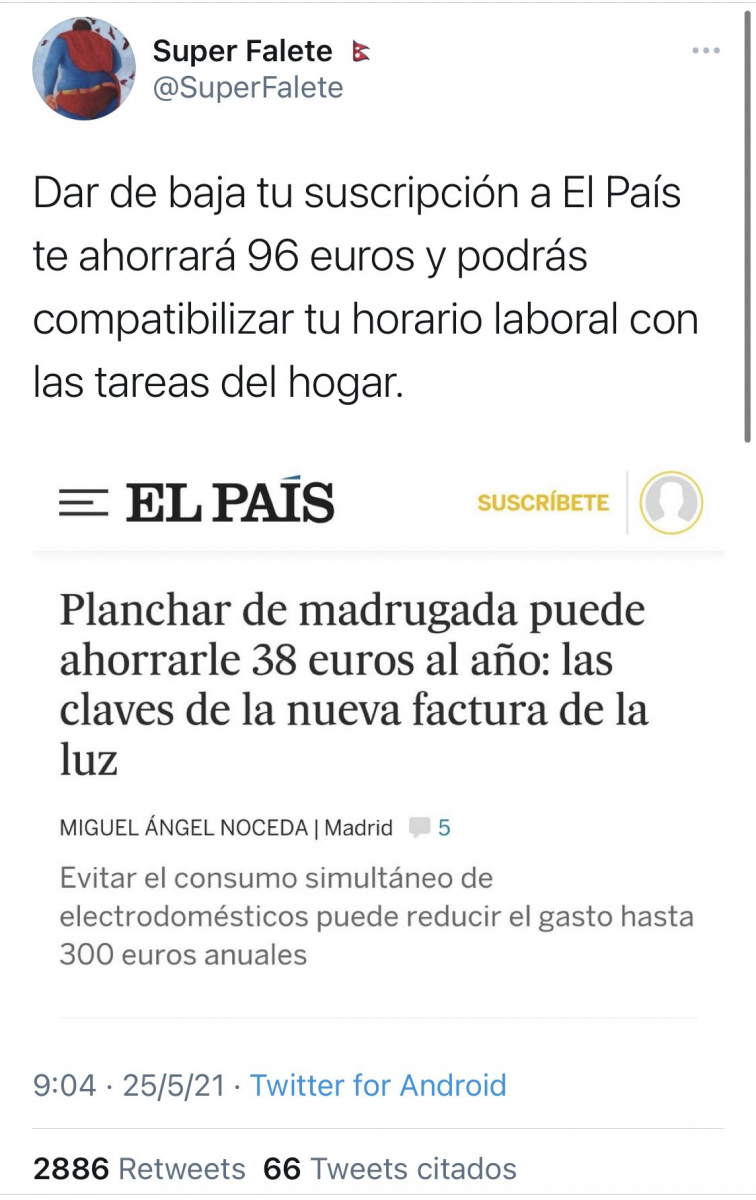View the 66 Tweets citados list
The width and height of the screenshot is (756, 1200).
pyautogui.click(x=390, y=1168)
